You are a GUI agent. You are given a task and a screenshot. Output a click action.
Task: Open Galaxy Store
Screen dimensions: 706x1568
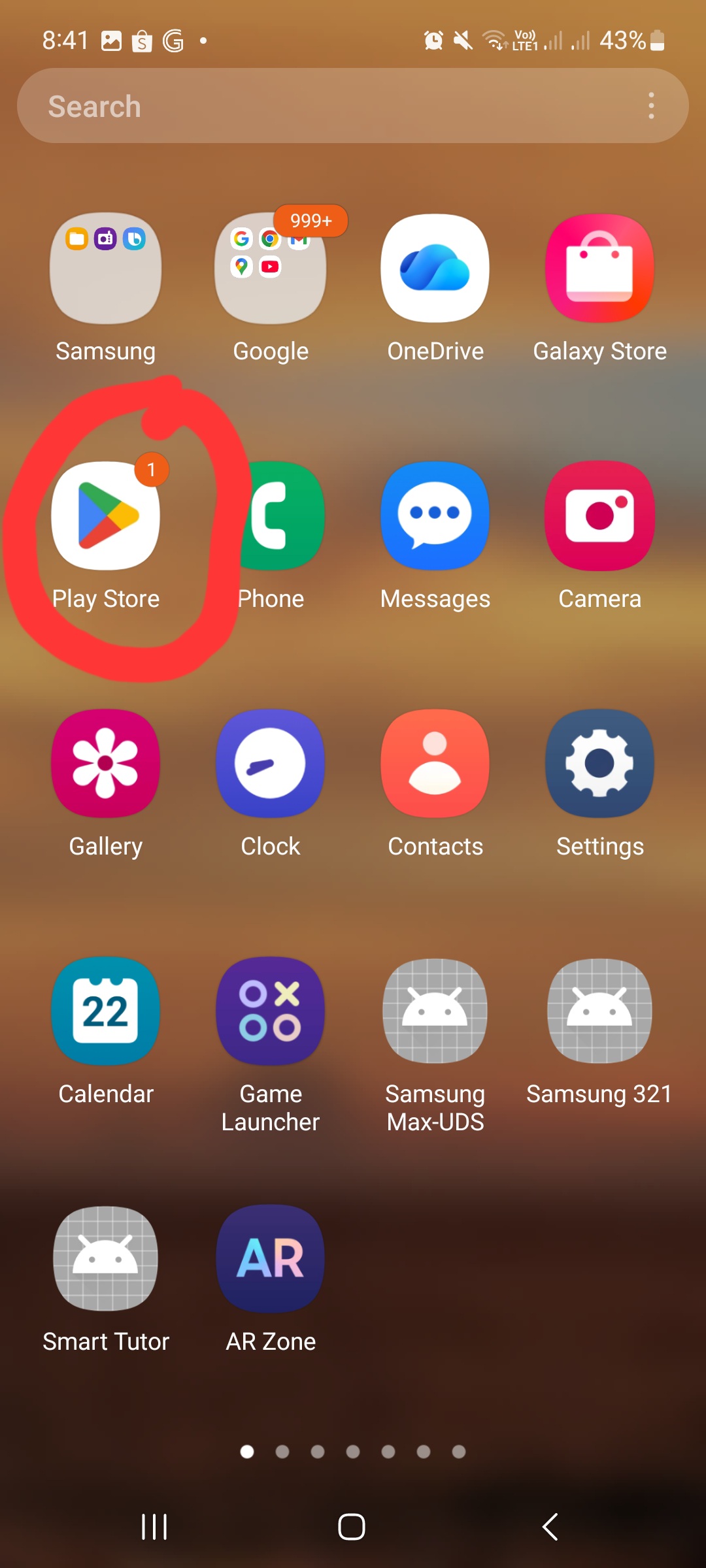600,269
